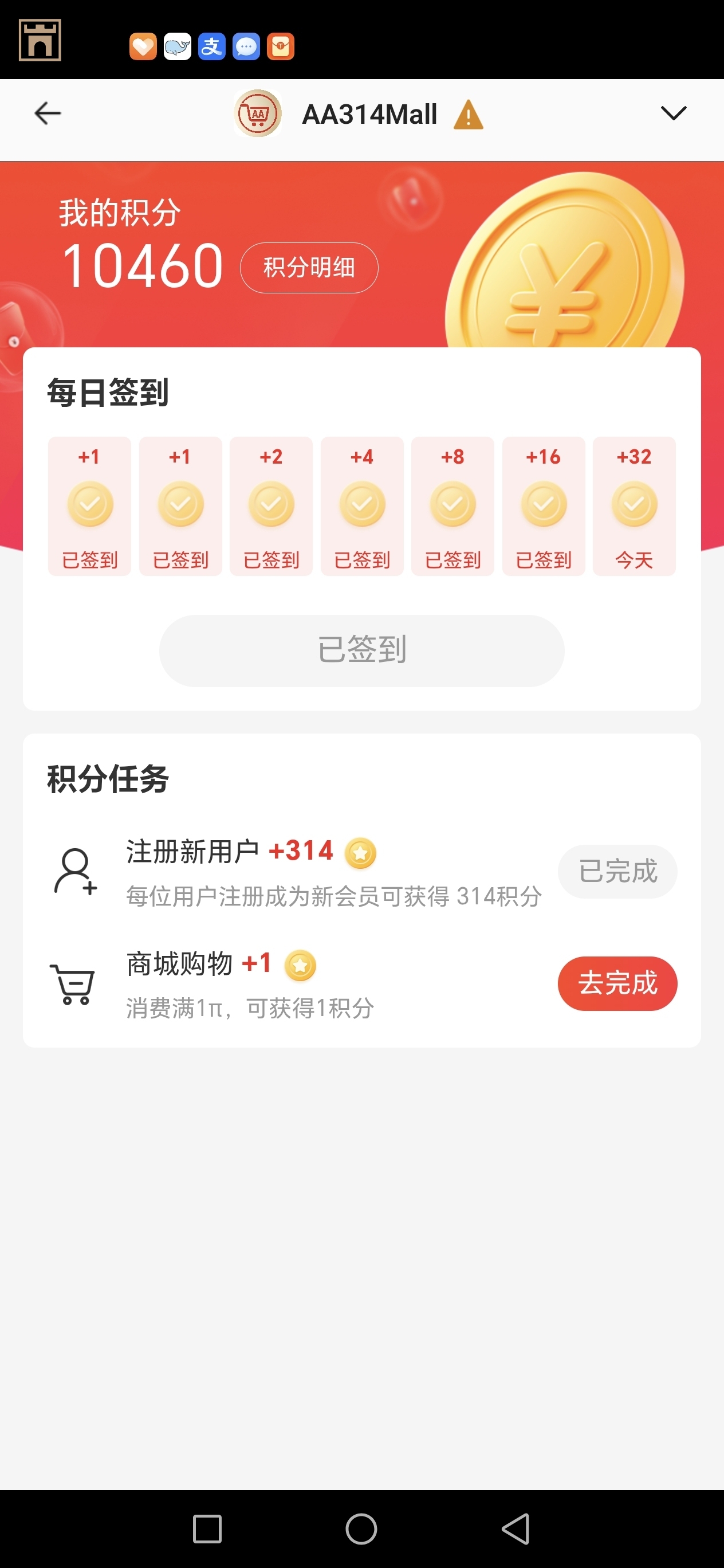
Task: Tap the grey 已签到 check-in button
Action: pos(361,650)
